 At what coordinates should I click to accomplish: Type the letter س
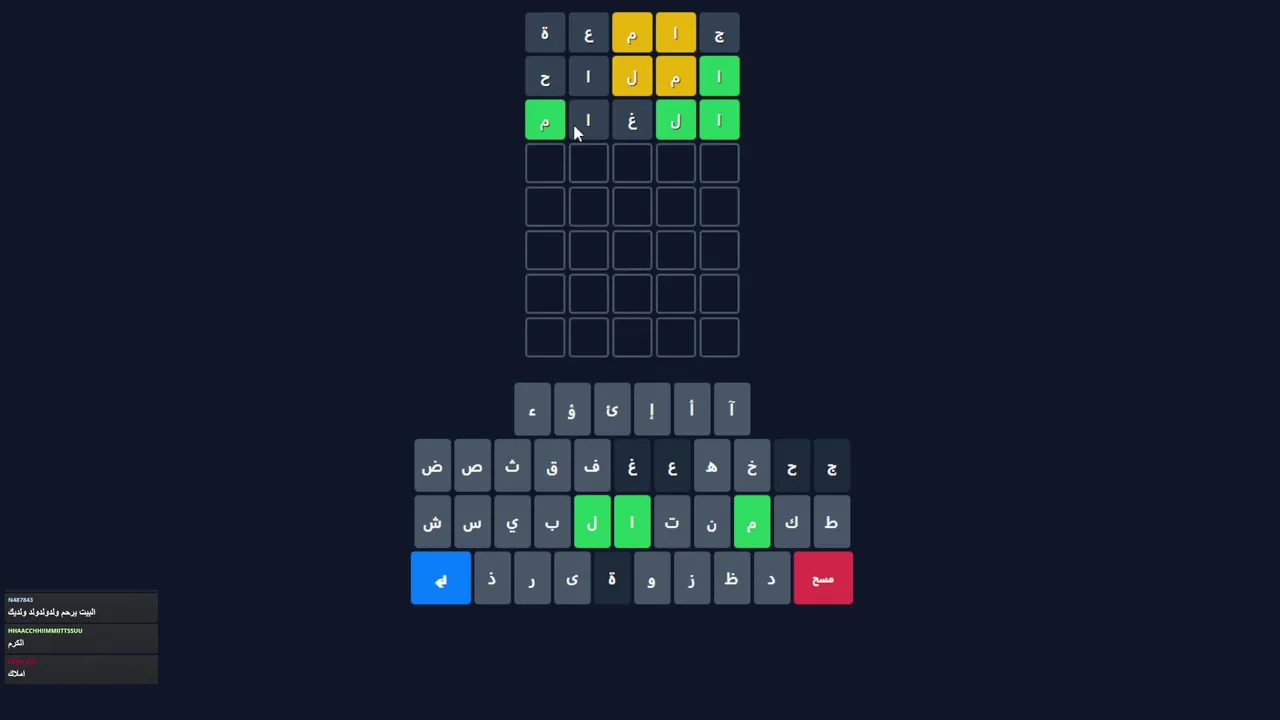472,523
